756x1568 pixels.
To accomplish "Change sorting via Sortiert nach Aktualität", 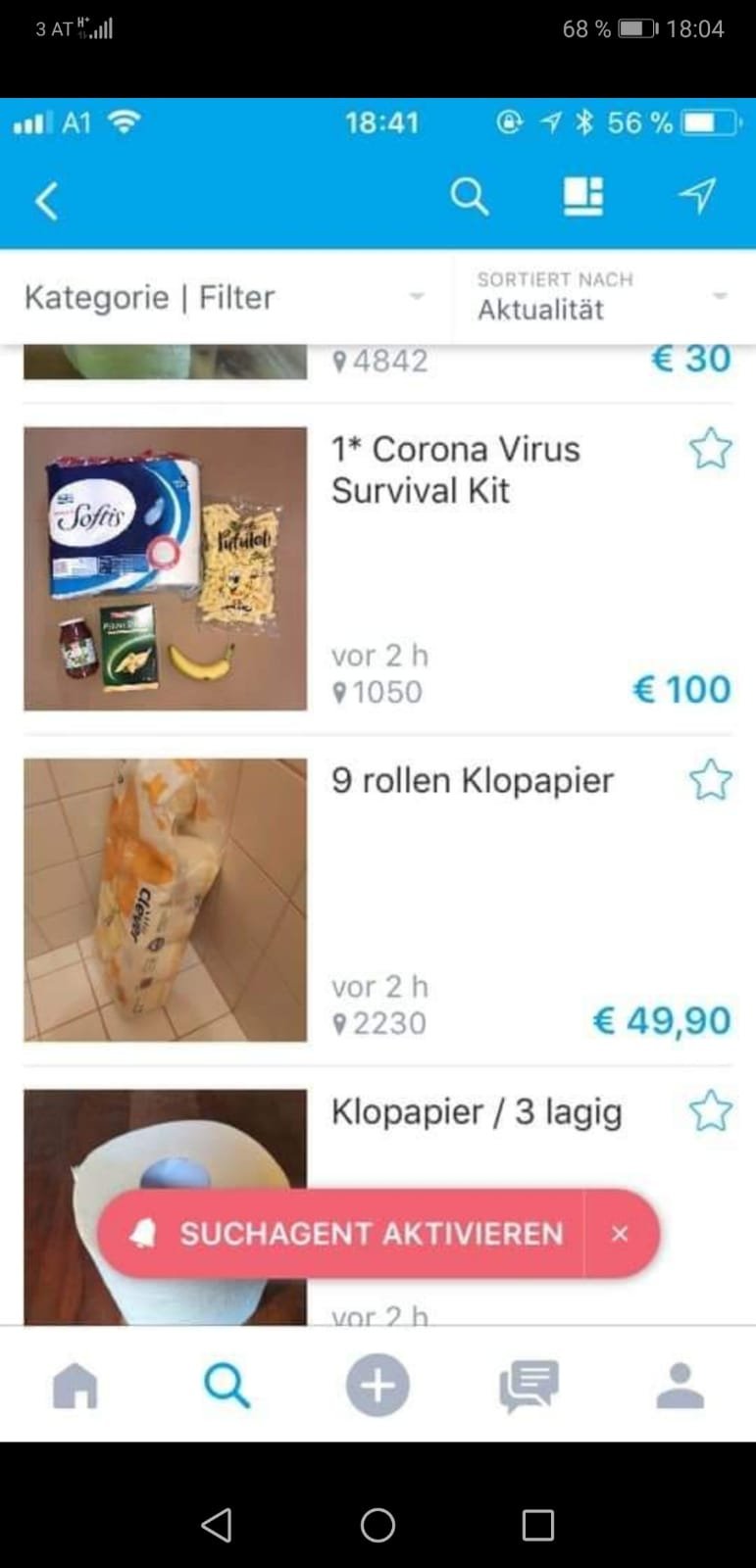I will (x=605, y=297).
